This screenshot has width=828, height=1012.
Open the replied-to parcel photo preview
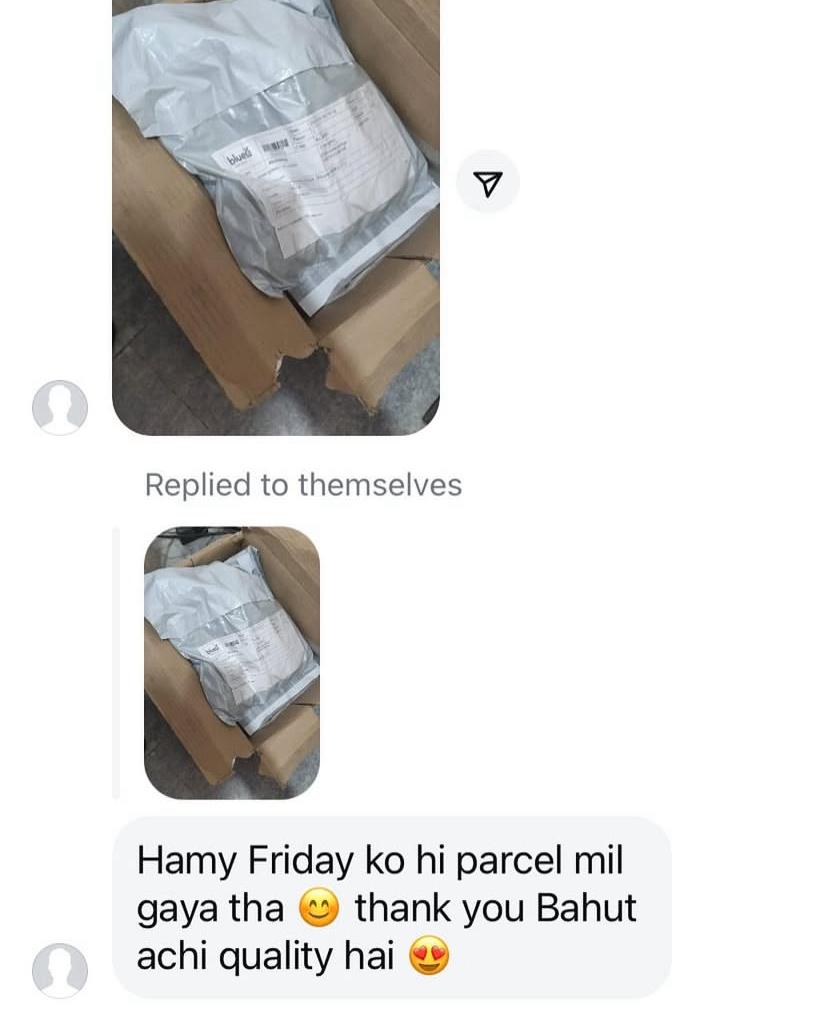click(231, 662)
